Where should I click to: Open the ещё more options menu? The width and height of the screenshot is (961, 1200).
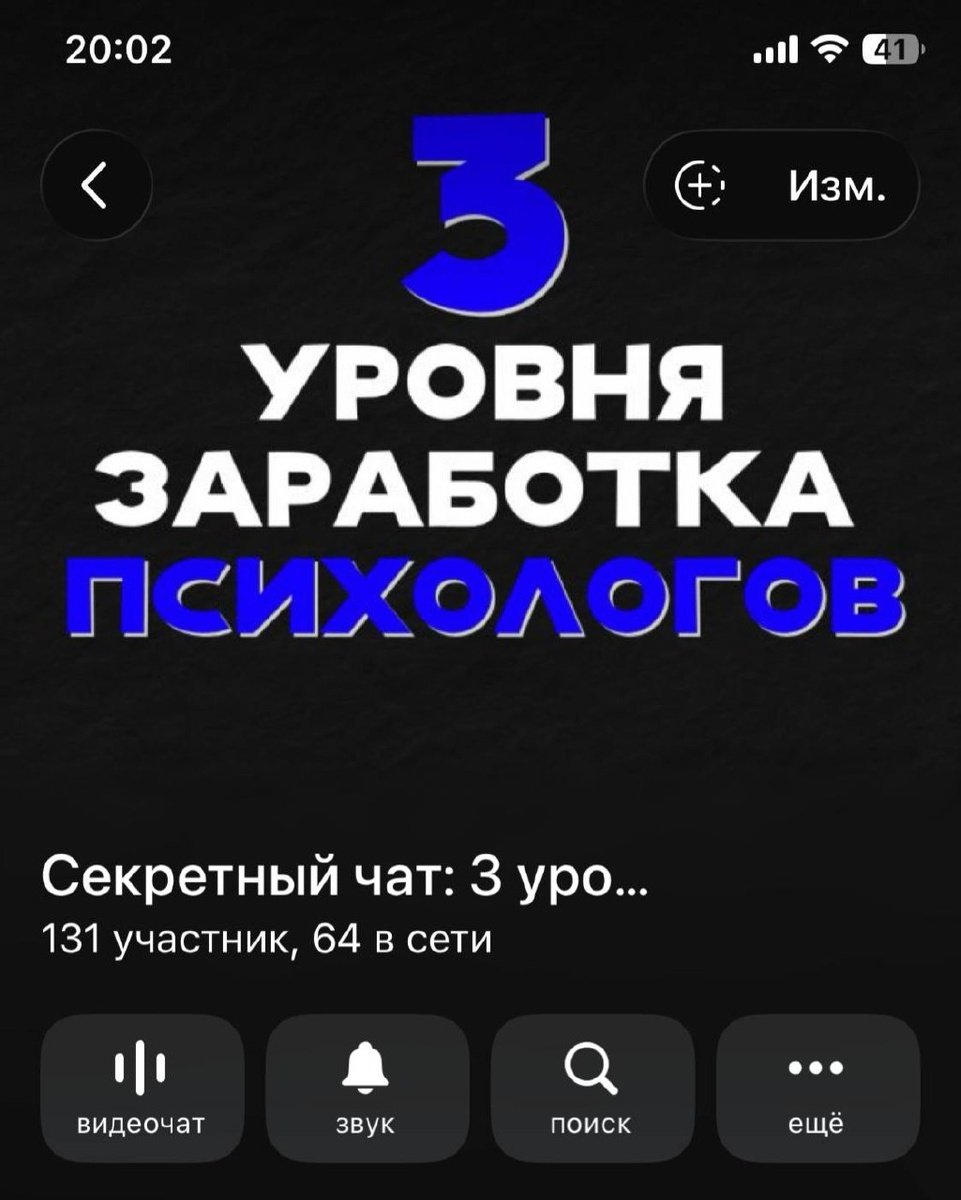point(817,1087)
